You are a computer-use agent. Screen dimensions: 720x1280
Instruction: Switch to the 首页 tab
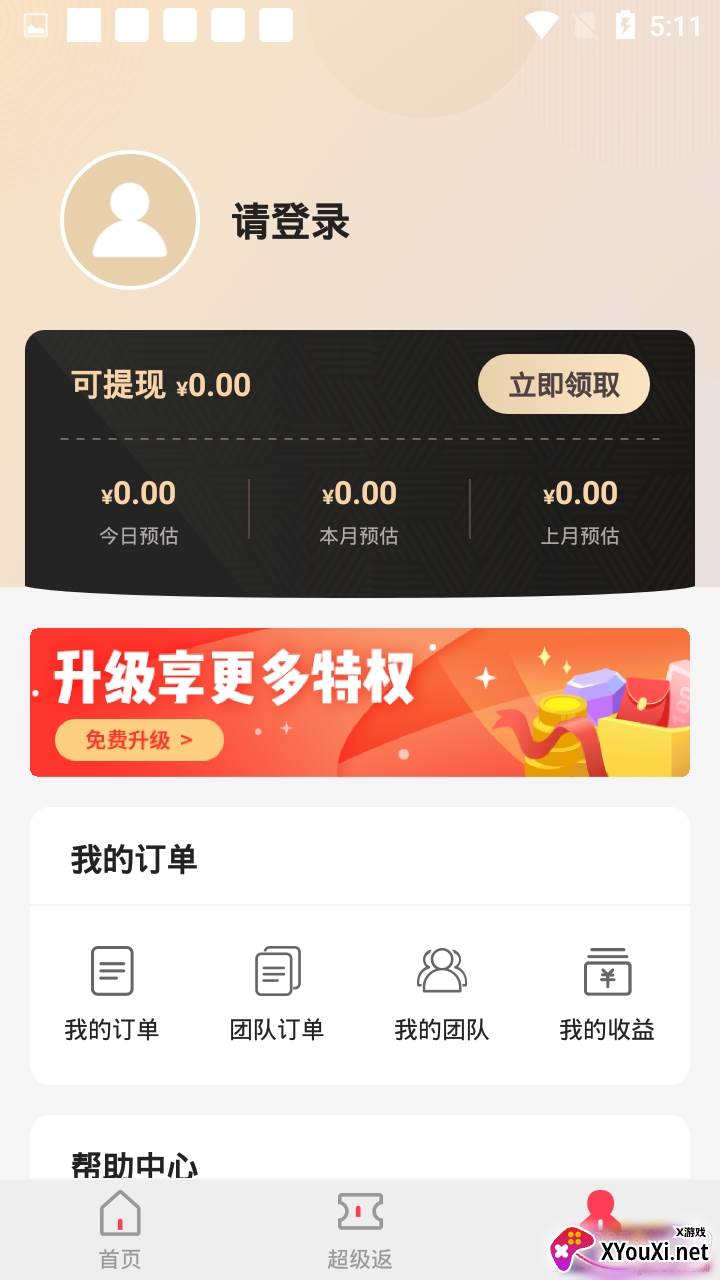pyautogui.click(x=120, y=1230)
